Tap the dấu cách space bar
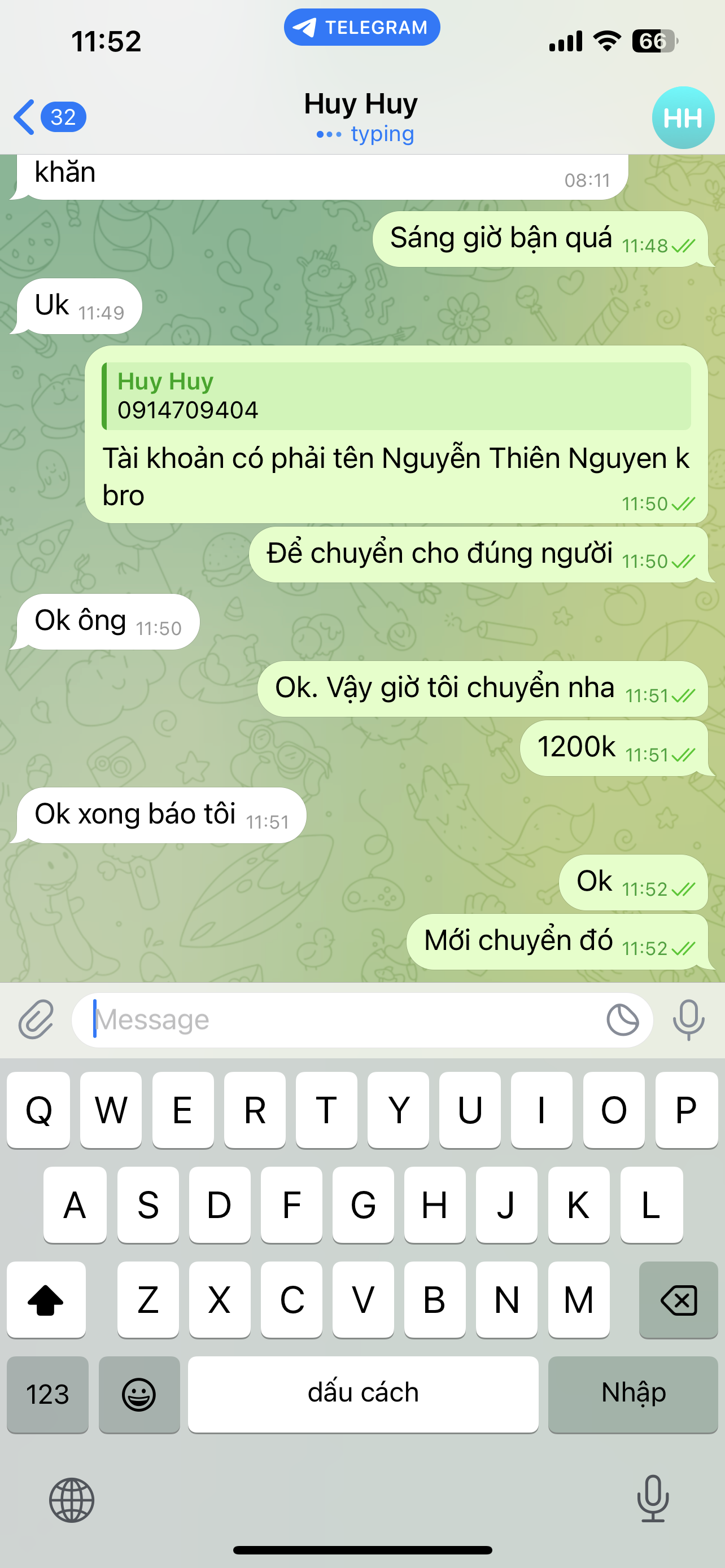The image size is (725, 1568). coord(363,1394)
